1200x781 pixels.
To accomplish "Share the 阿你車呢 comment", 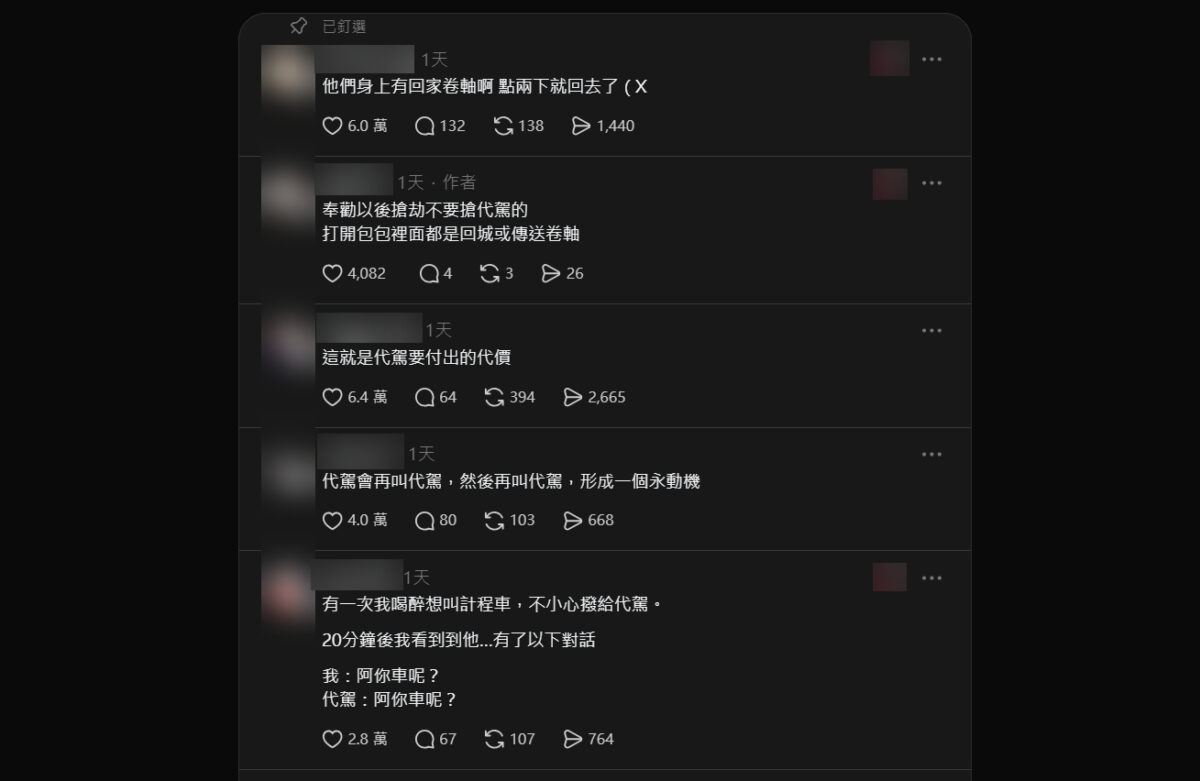I will point(573,739).
